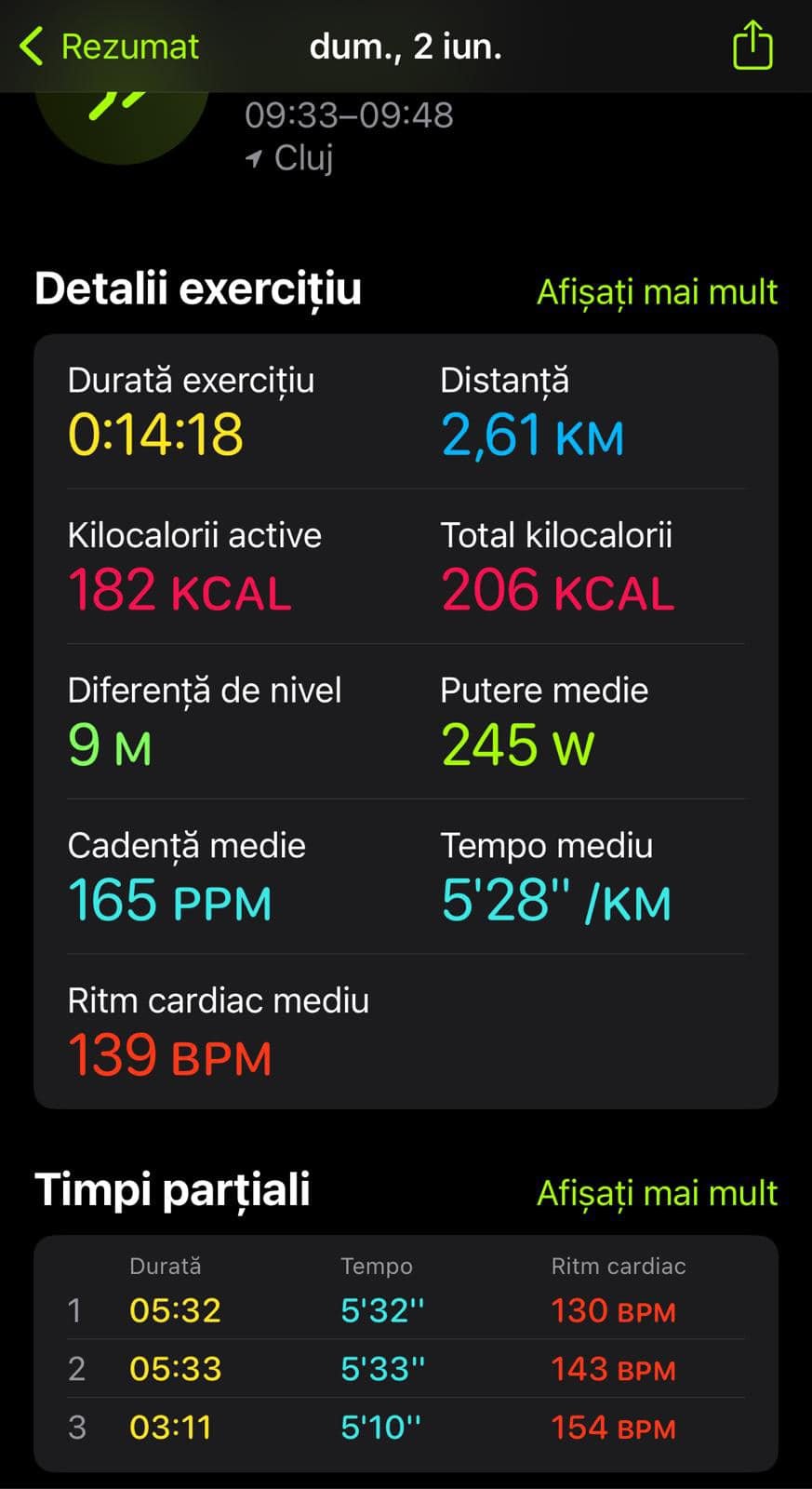Share this workout summary

(752, 45)
